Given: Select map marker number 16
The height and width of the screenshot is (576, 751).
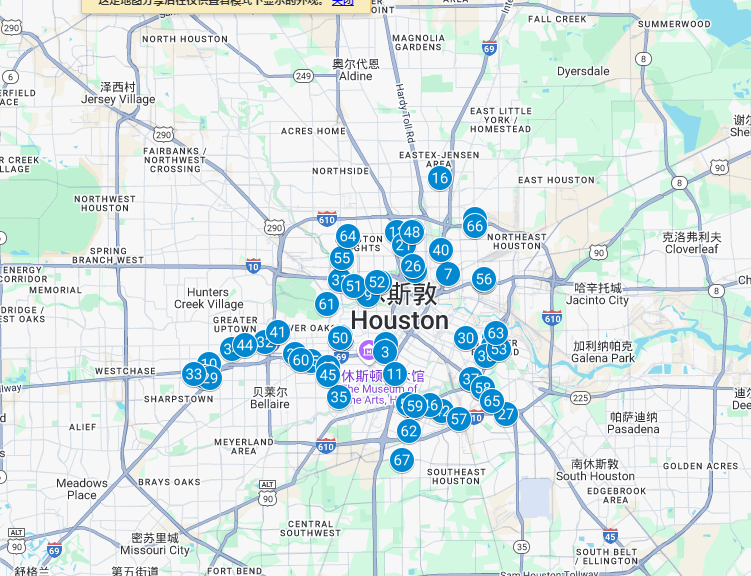Looking at the screenshot, I should (x=440, y=179).
